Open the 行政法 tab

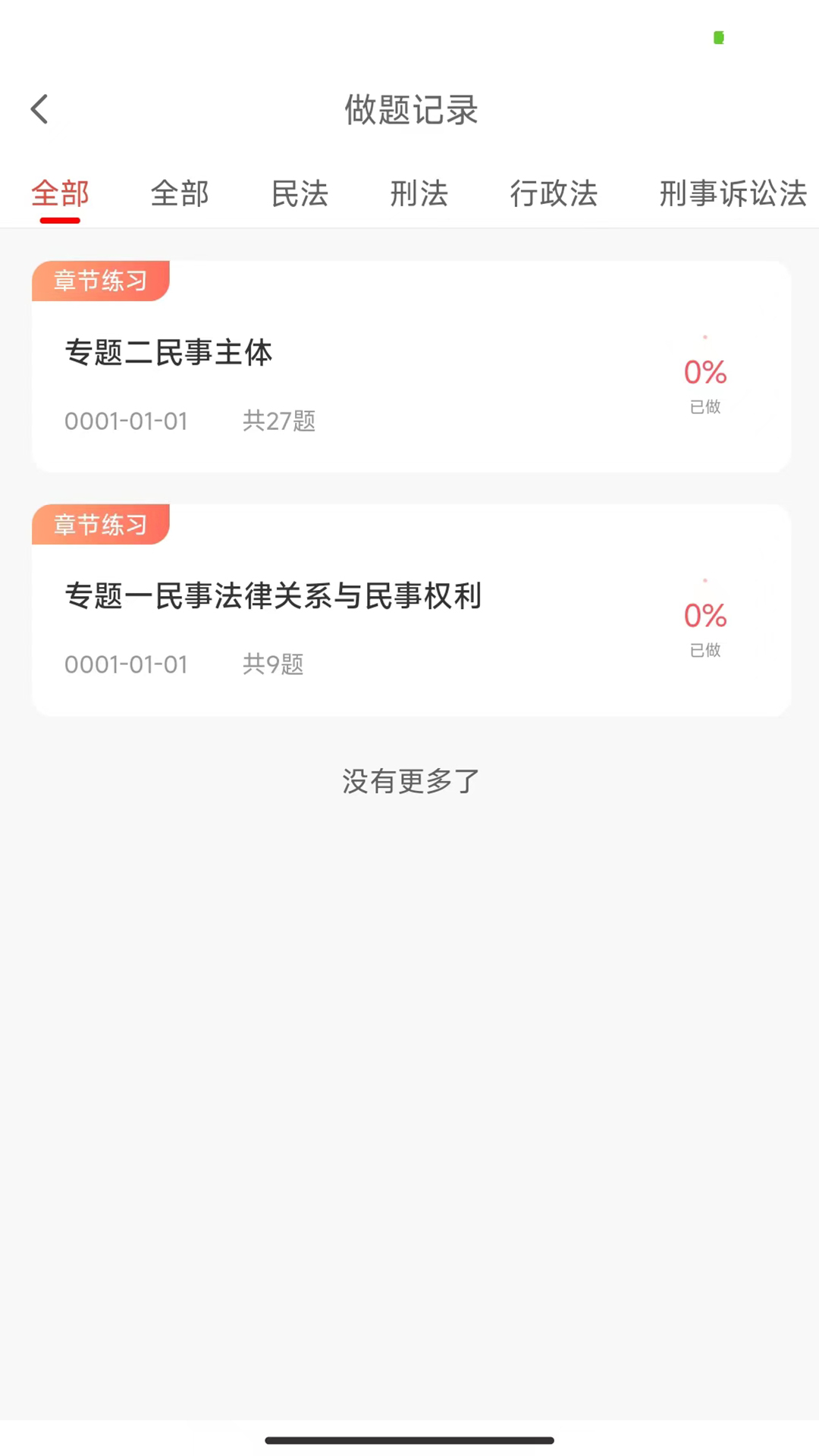[554, 193]
